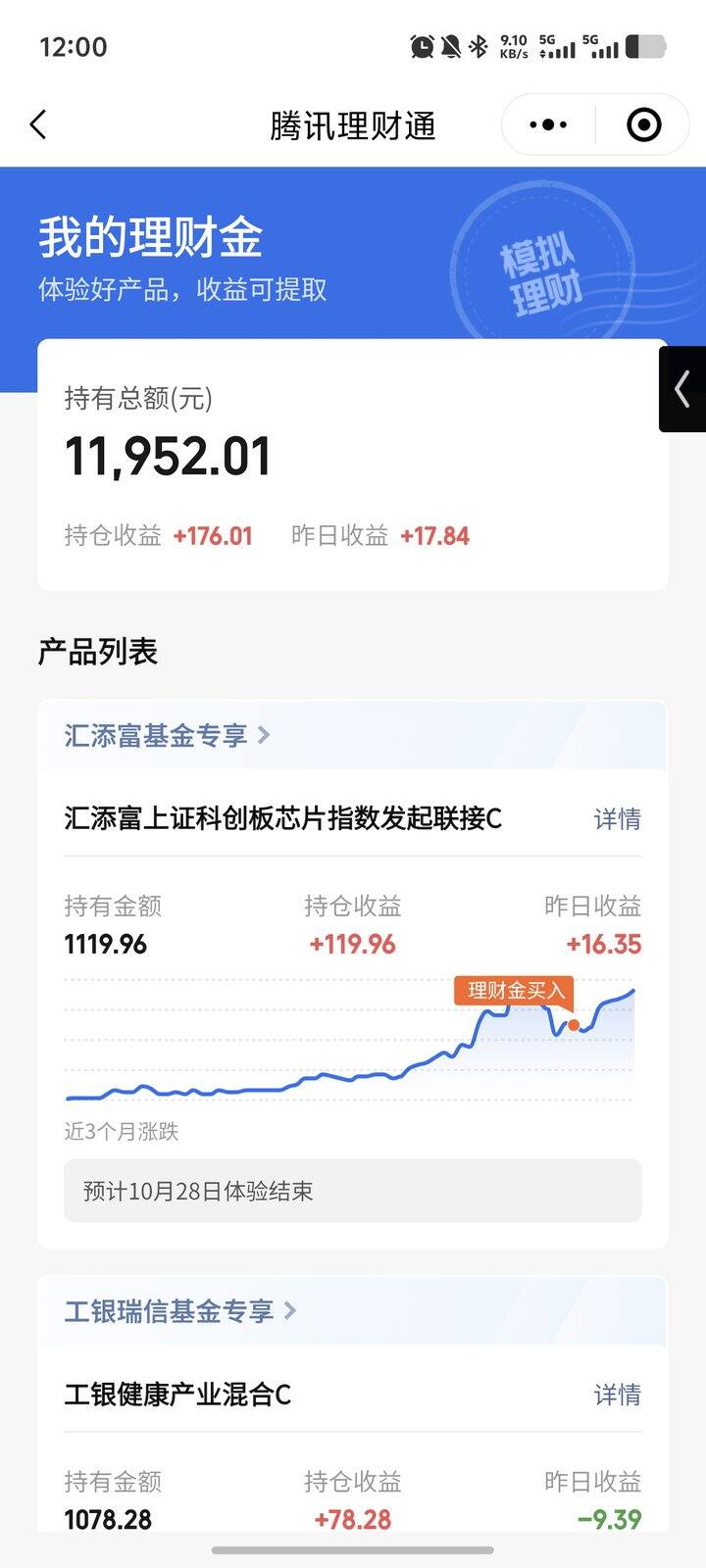View 详情 for 汇添富上证科创板芯片指数发起联接C
The height and width of the screenshot is (1568, 706).
tap(617, 819)
